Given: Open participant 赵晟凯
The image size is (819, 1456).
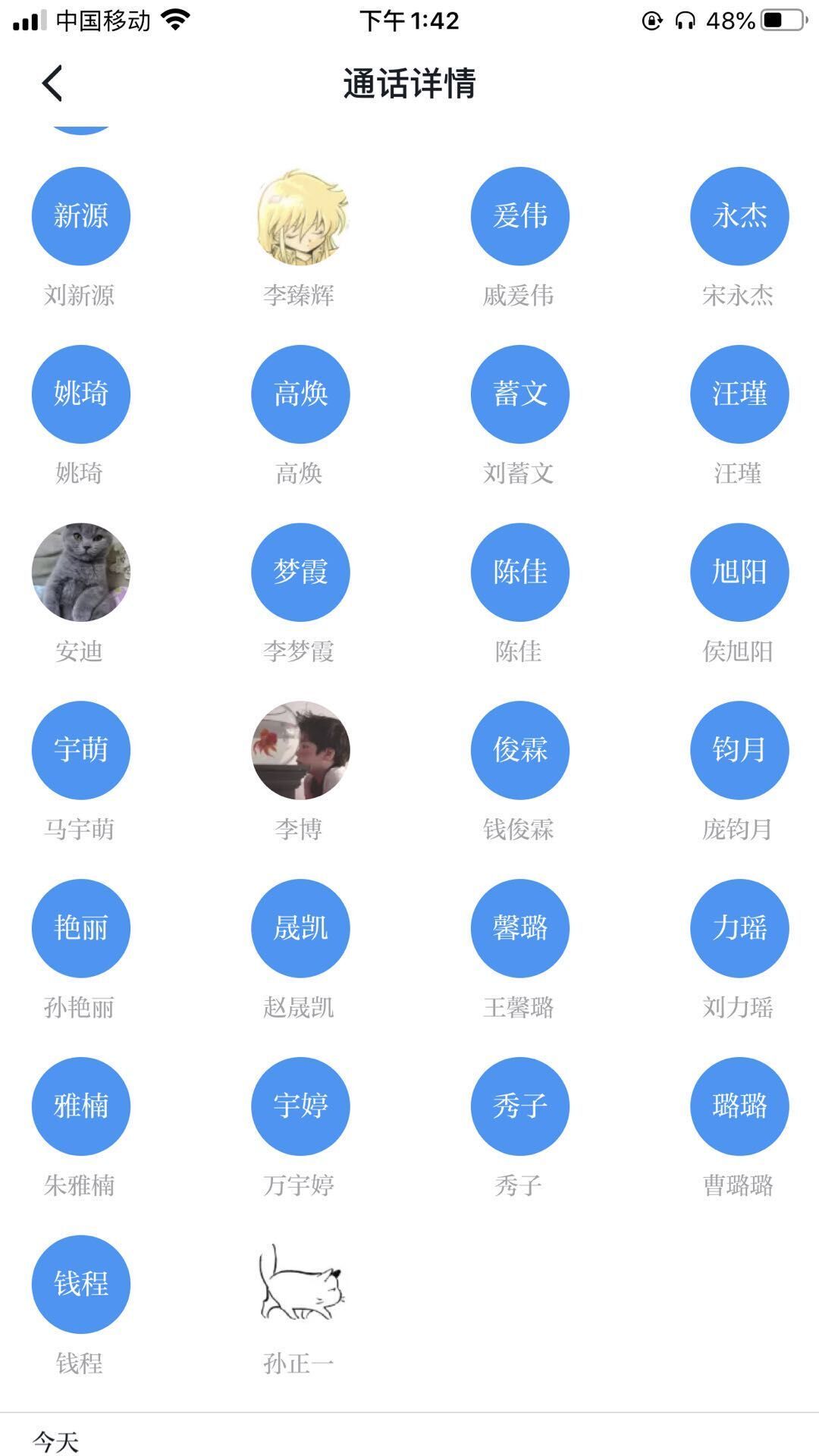Looking at the screenshot, I should pos(300,928).
